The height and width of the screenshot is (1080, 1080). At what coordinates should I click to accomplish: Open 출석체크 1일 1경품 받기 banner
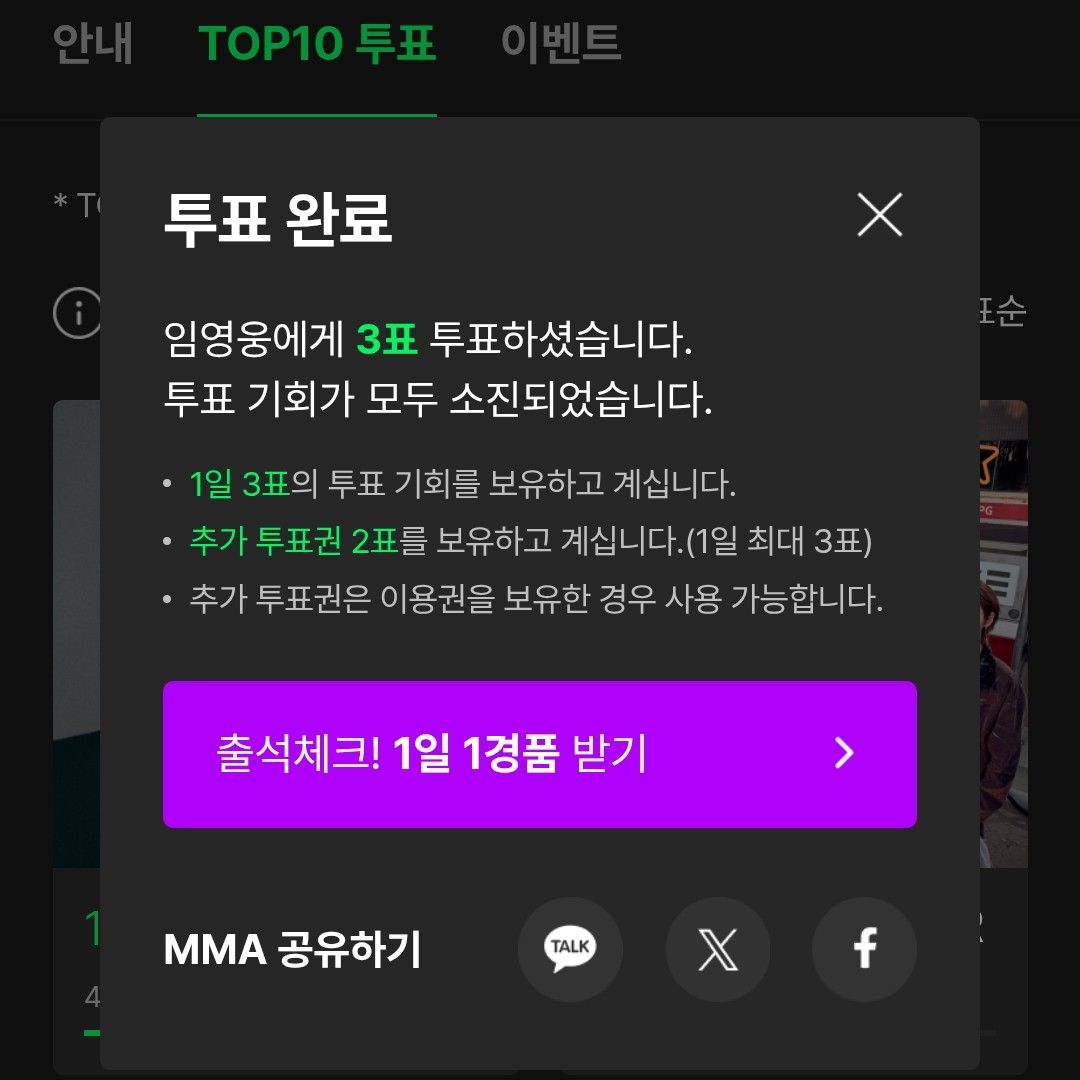click(x=539, y=754)
